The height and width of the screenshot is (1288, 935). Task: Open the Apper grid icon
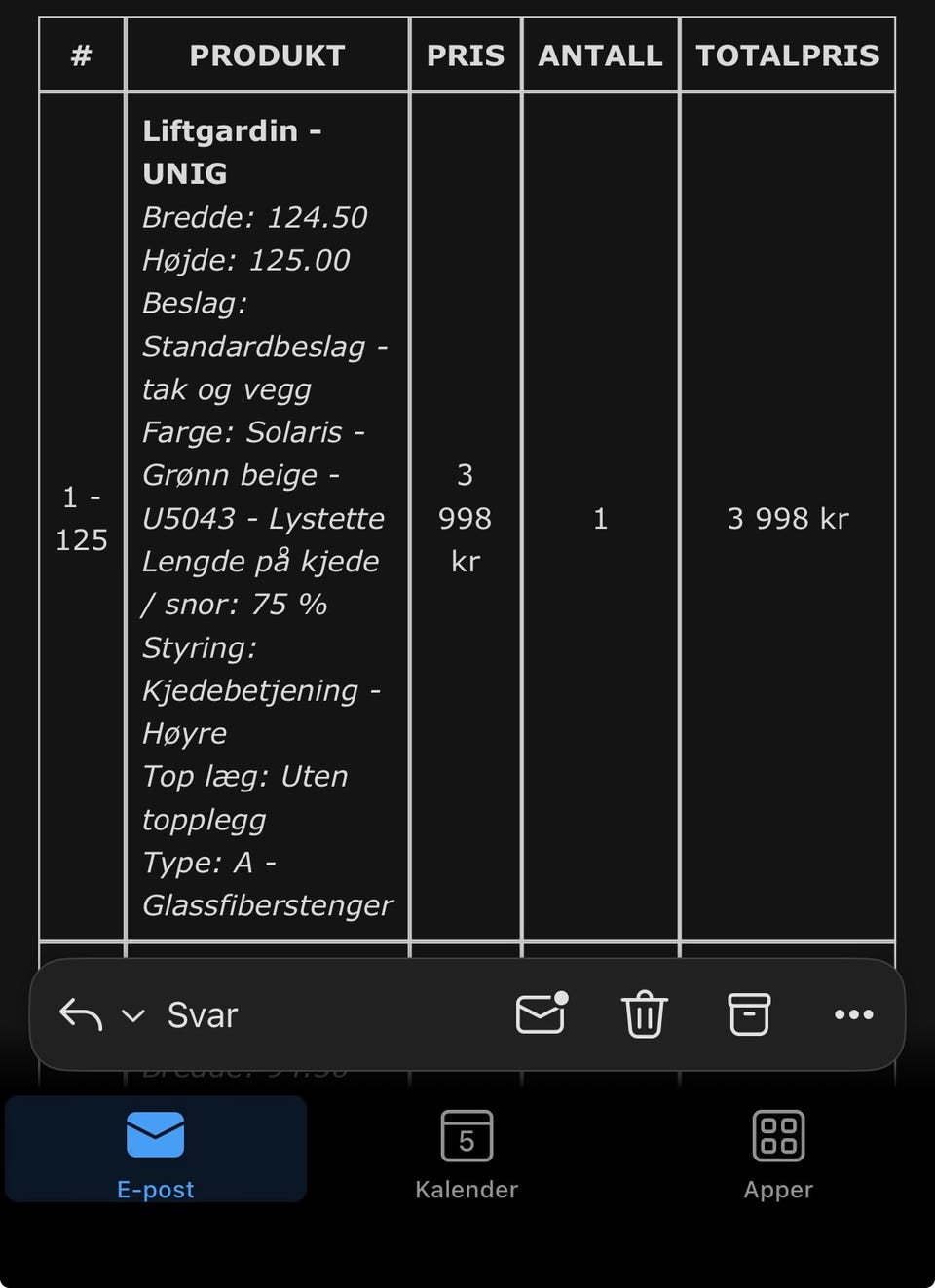777,1135
